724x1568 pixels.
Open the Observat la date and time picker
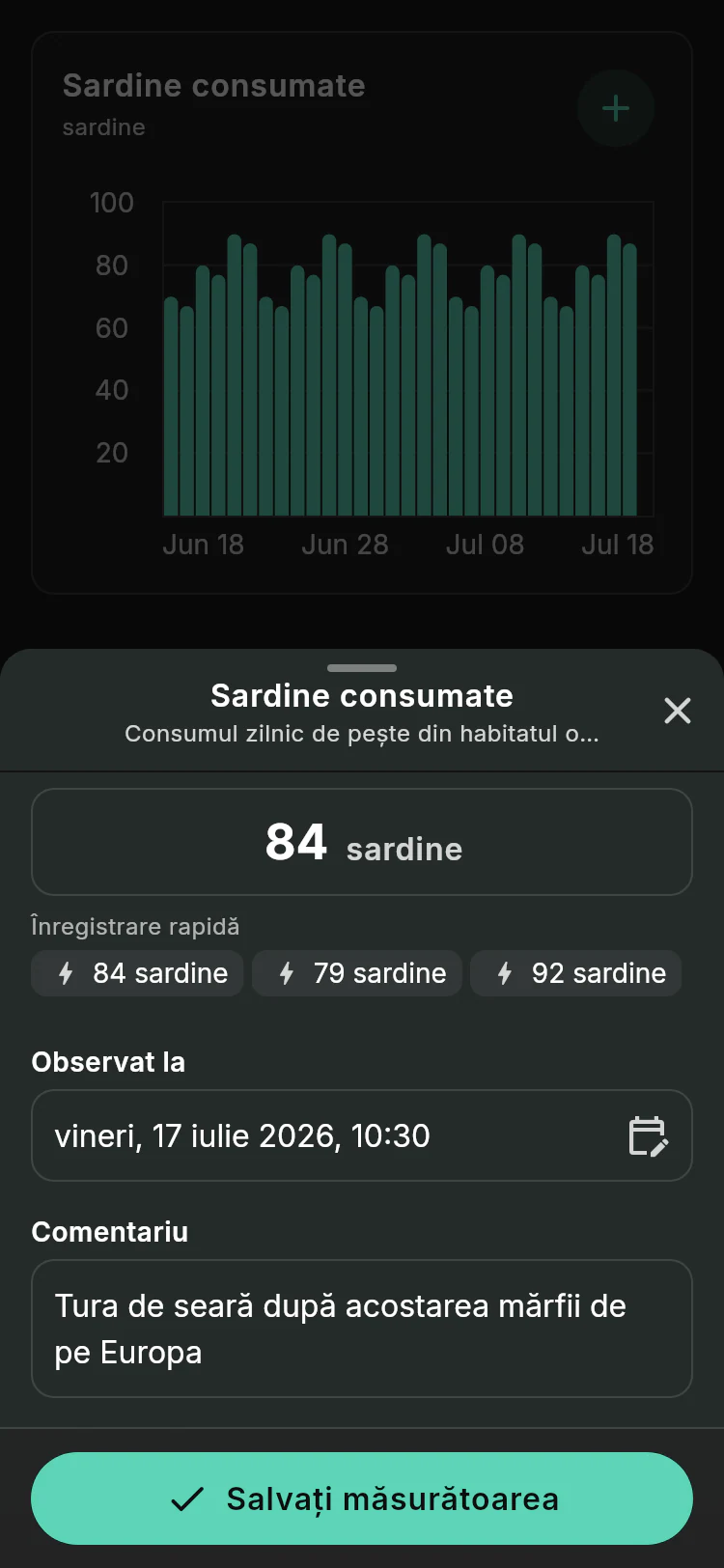362,1135
